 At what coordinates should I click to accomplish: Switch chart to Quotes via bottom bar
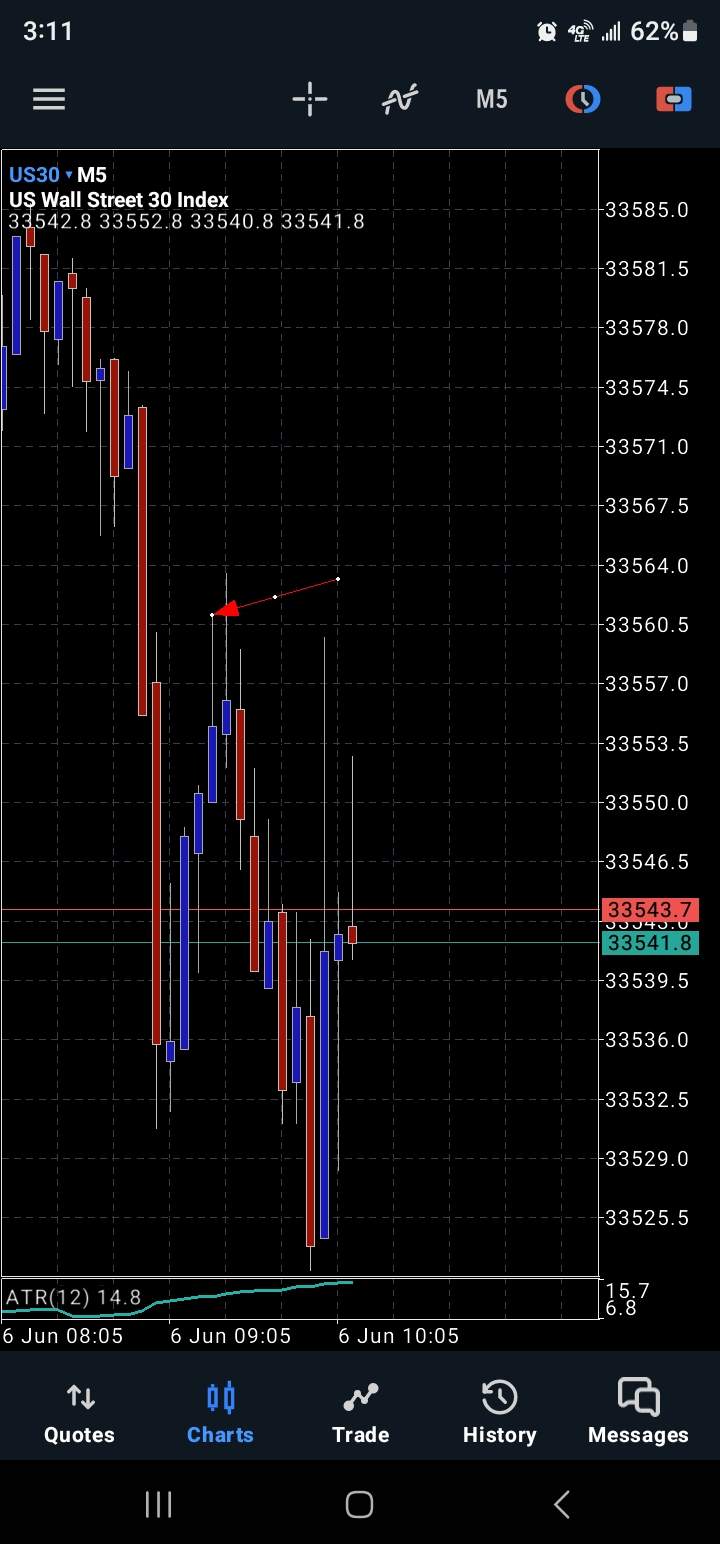pos(79,1396)
